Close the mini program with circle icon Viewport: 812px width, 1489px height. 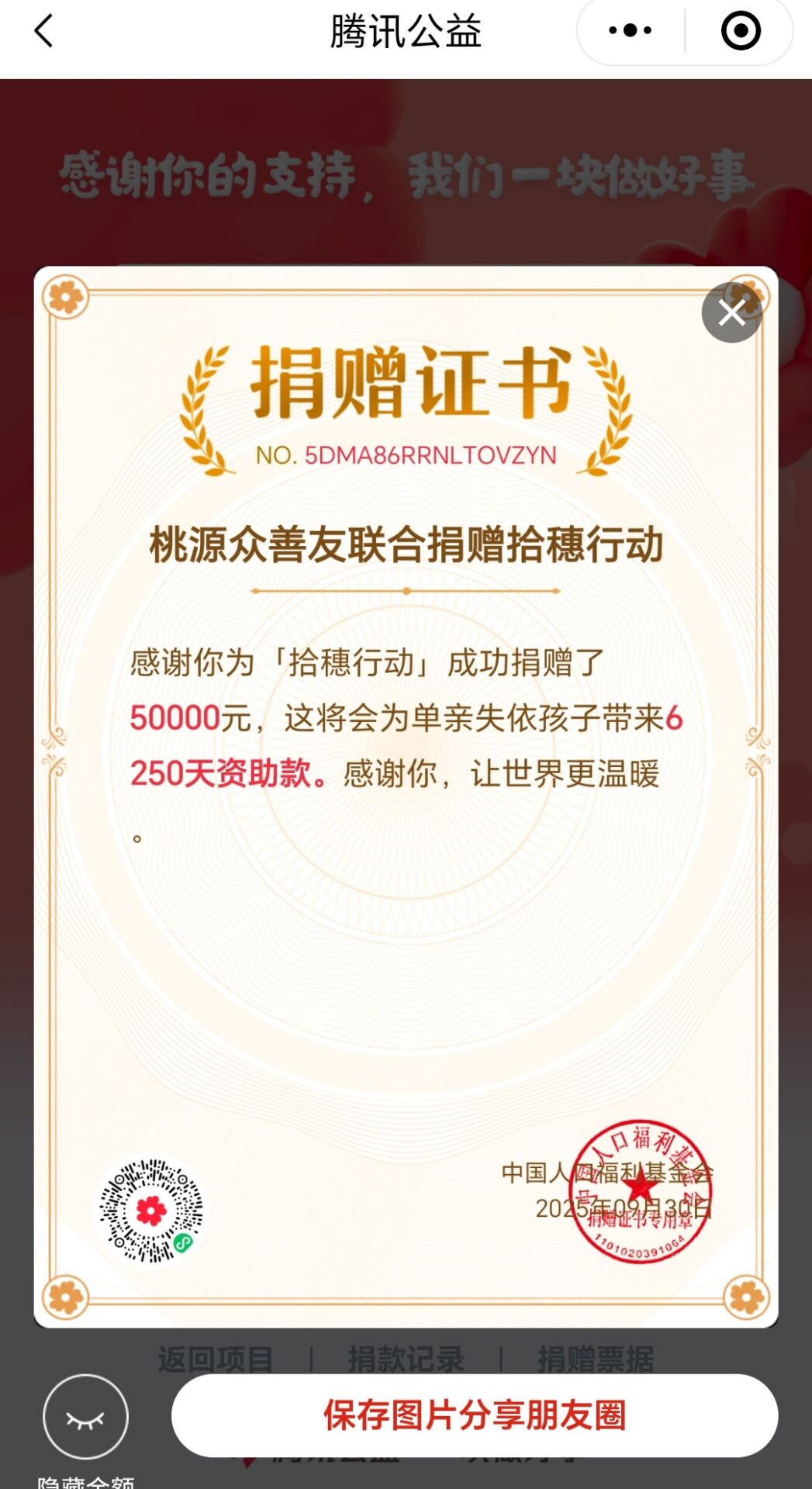740,31
